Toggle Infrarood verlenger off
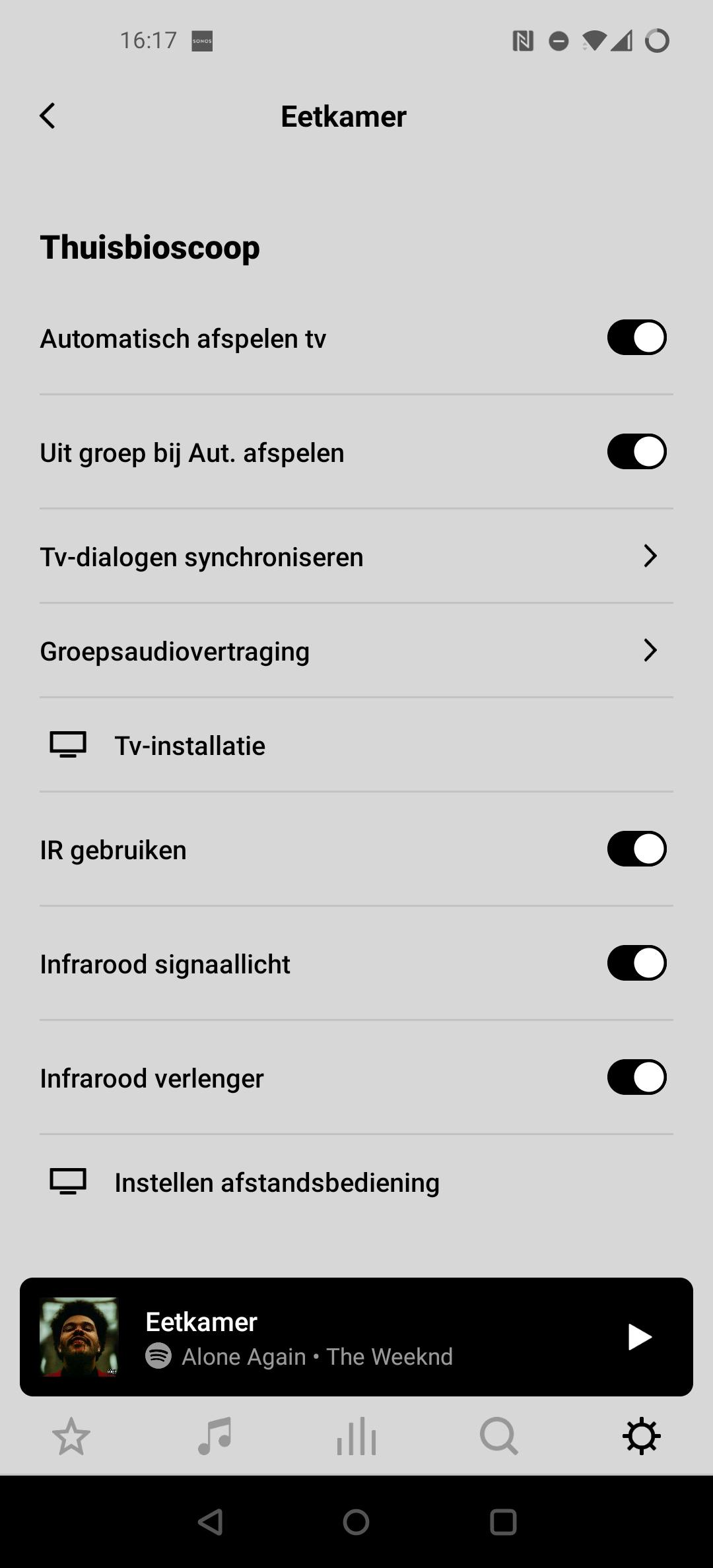713x1568 pixels. point(636,1078)
